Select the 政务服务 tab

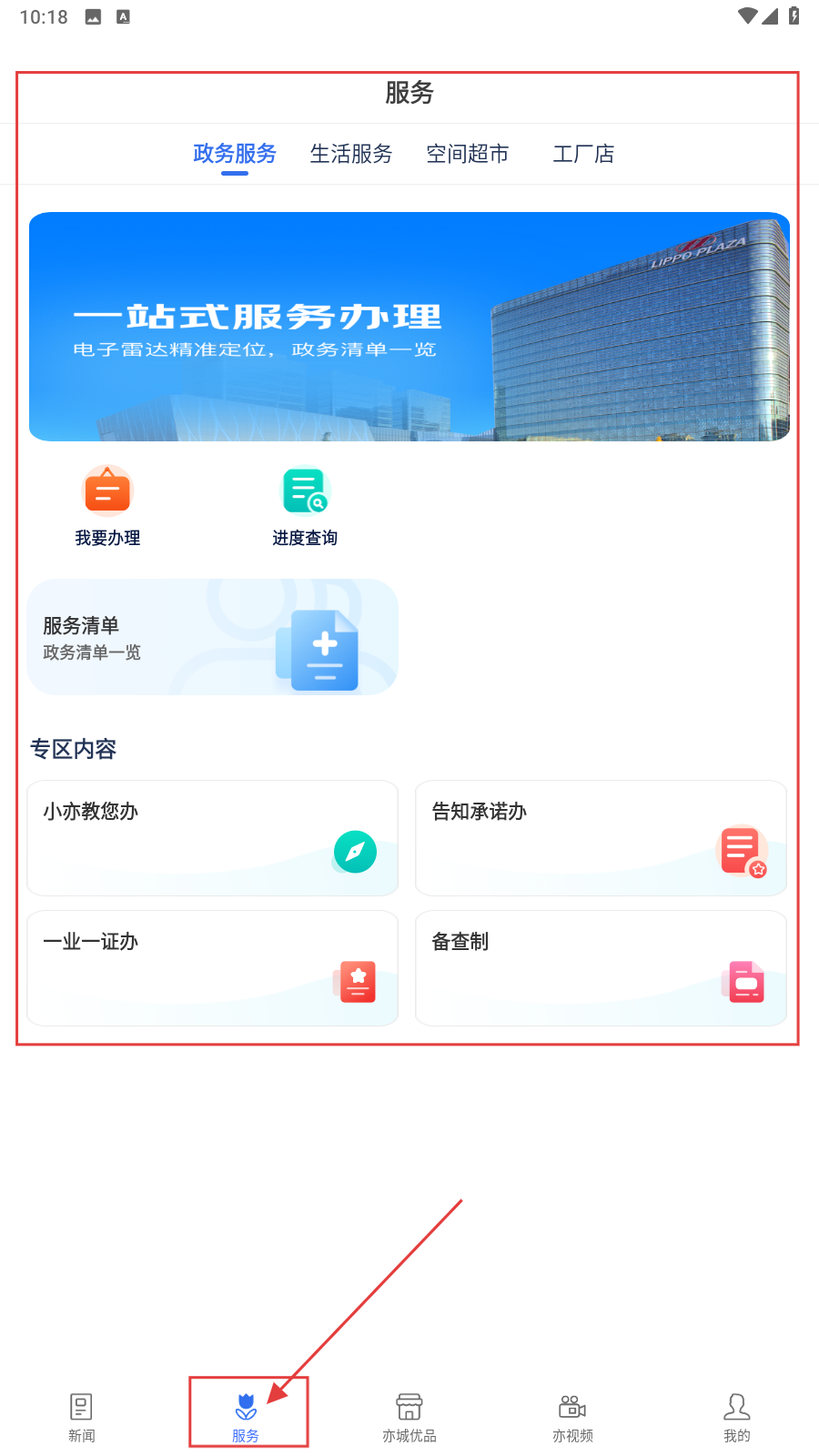click(x=234, y=154)
